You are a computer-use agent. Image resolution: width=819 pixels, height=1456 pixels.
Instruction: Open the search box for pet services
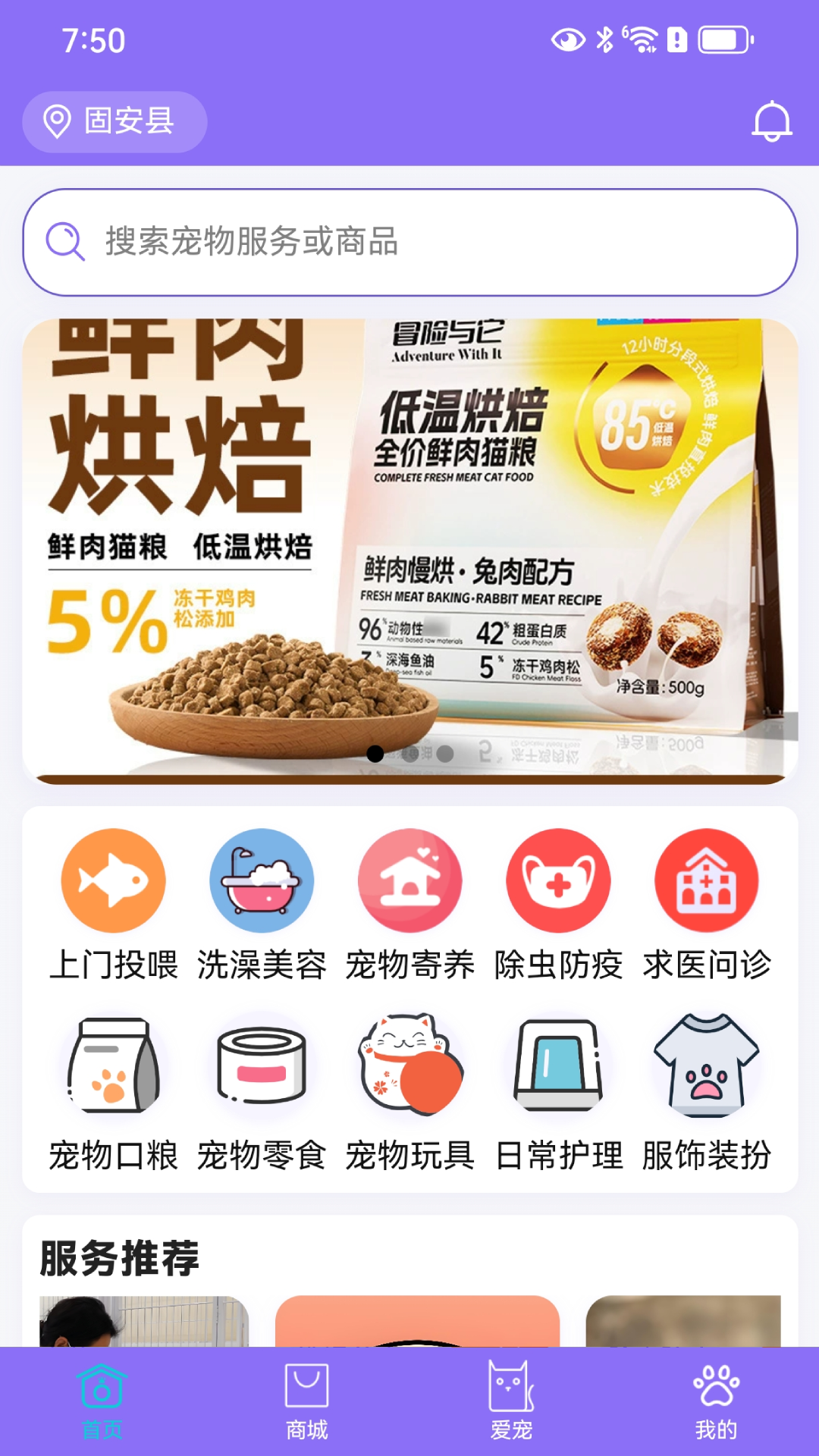tap(409, 242)
